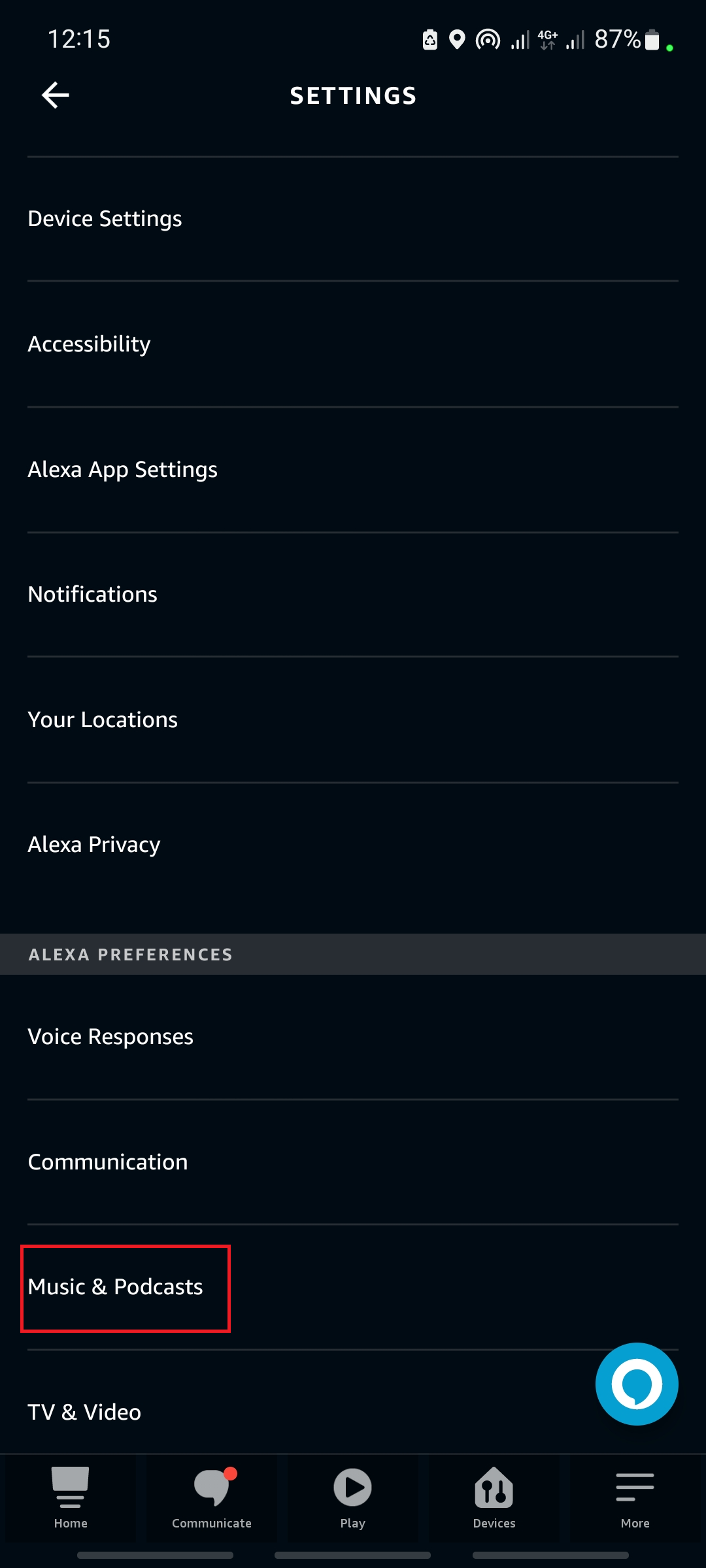706x1568 pixels.
Task: Open the Communicate tab with notification dot
Action: [211, 1496]
